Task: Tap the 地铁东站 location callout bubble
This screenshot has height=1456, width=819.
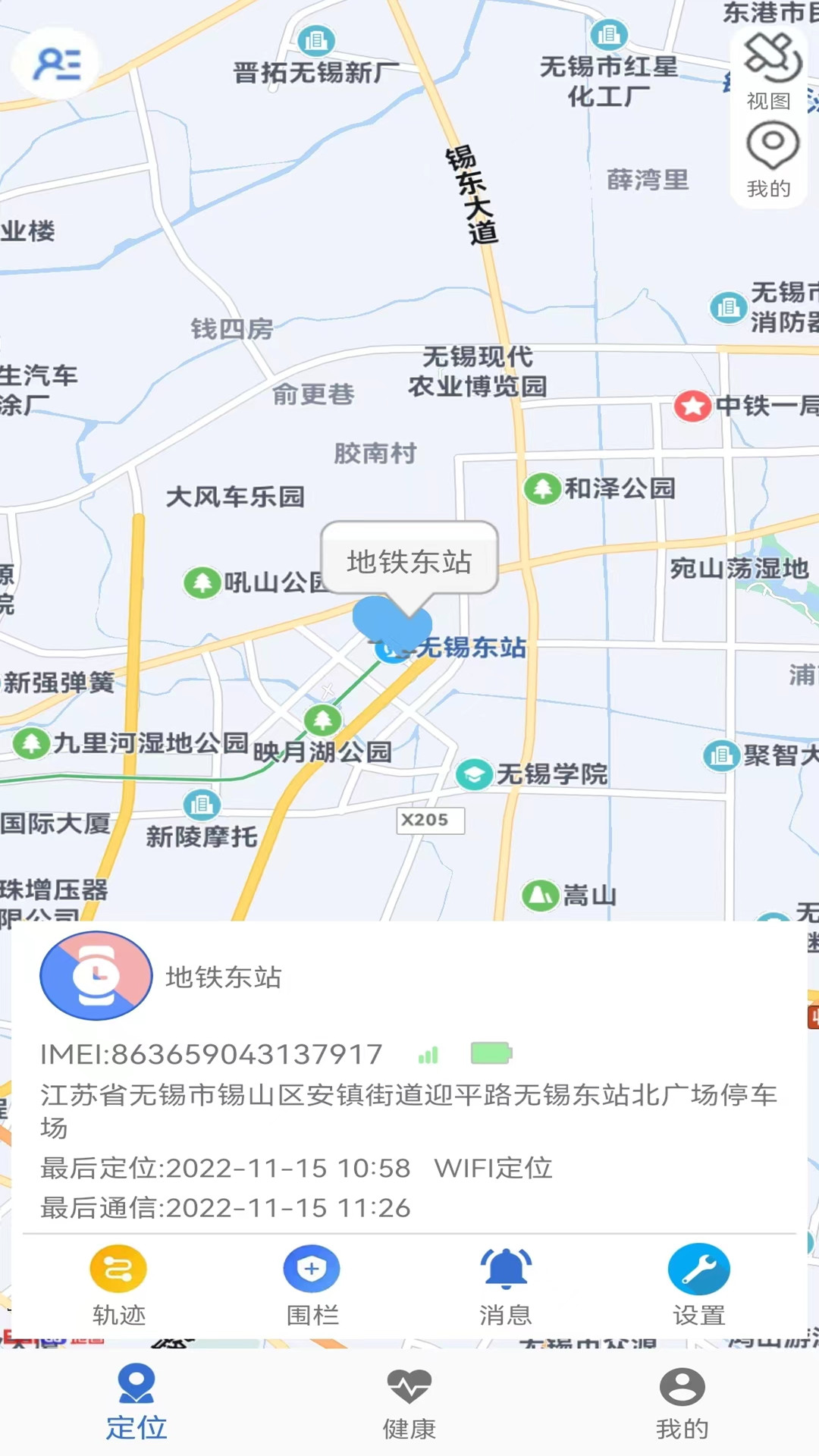Action: pos(409,561)
